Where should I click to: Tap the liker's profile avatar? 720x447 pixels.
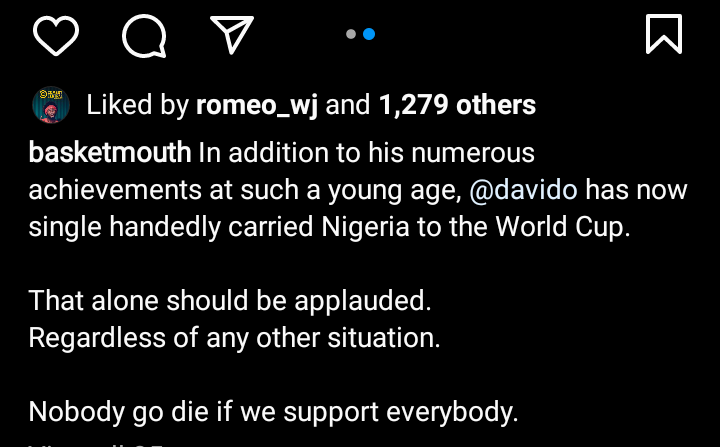point(51,105)
